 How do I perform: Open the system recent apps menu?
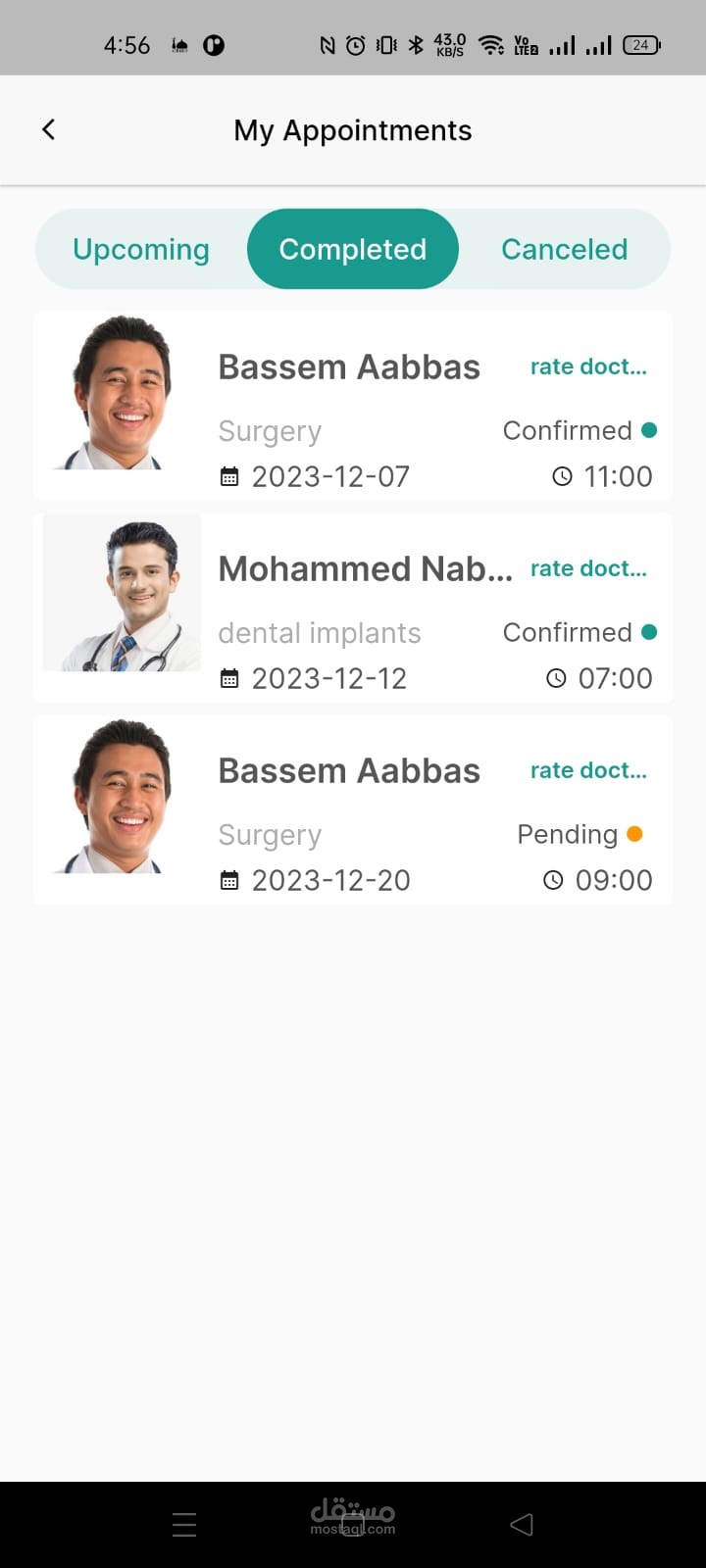click(x=184, y=1524)
